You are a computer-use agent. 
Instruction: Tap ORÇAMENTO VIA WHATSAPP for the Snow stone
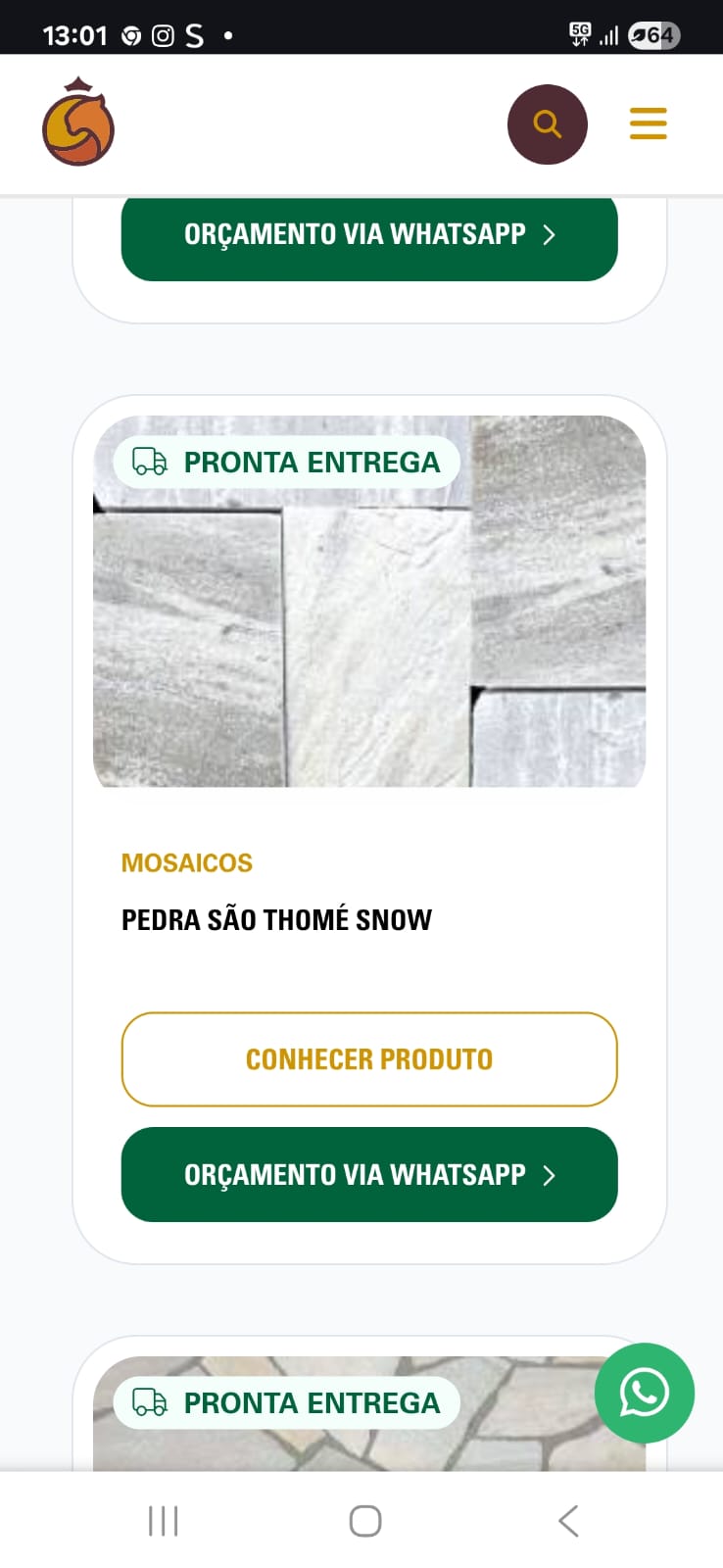click(368, 1175)
